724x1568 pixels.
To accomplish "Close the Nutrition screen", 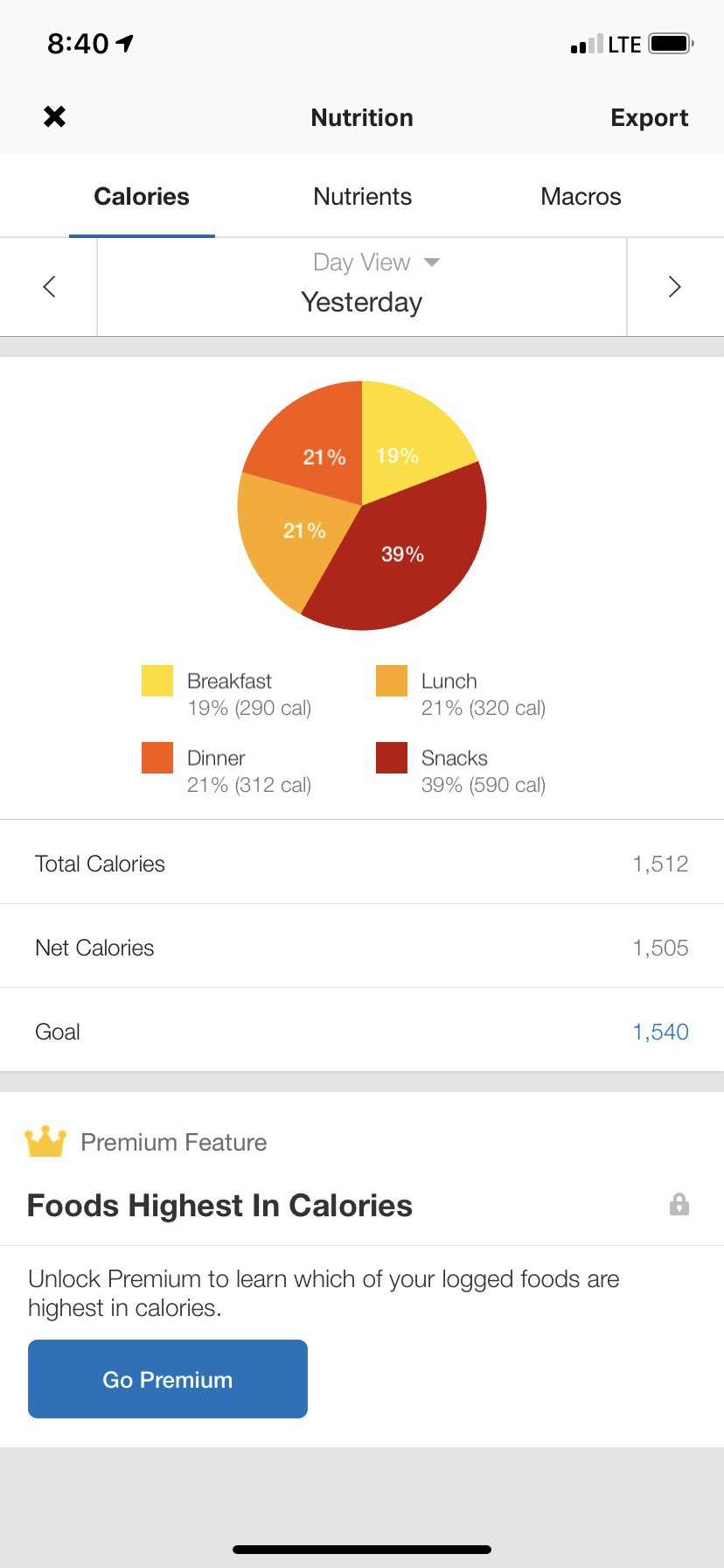I will [55, 116].
